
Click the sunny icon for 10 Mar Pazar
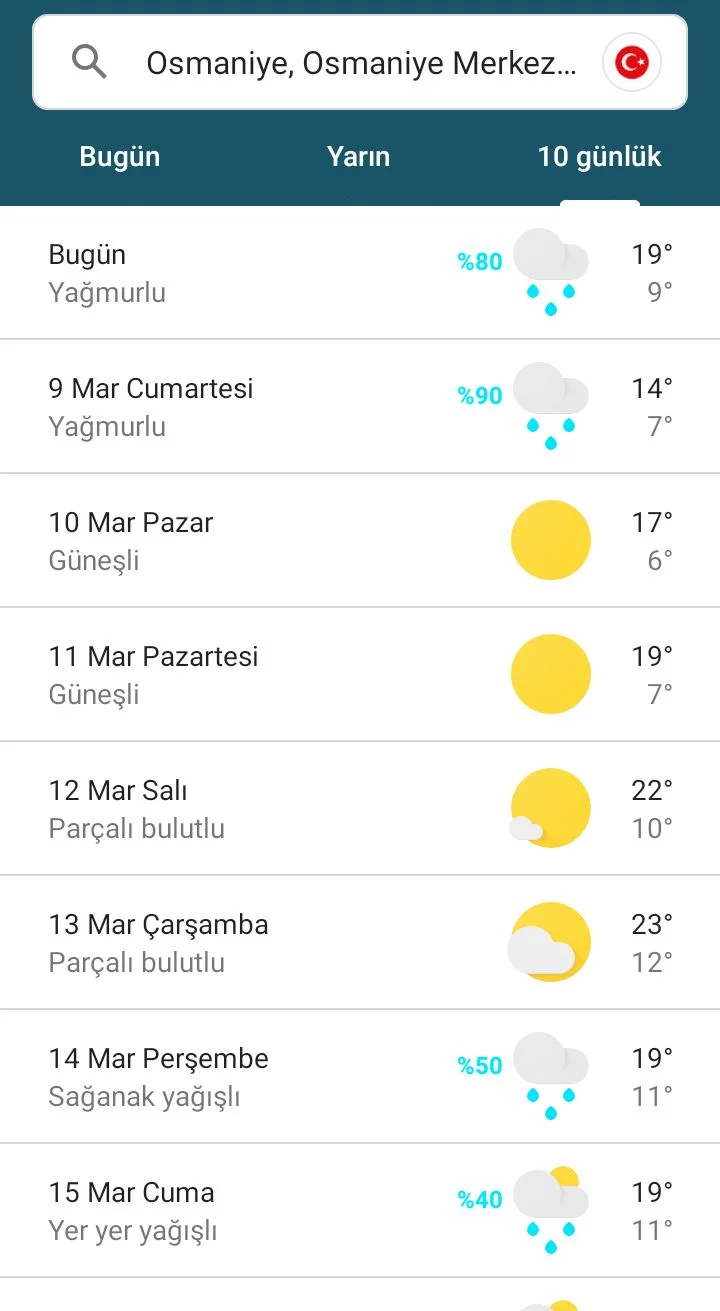pyautogui.click(x=550, y=540)
